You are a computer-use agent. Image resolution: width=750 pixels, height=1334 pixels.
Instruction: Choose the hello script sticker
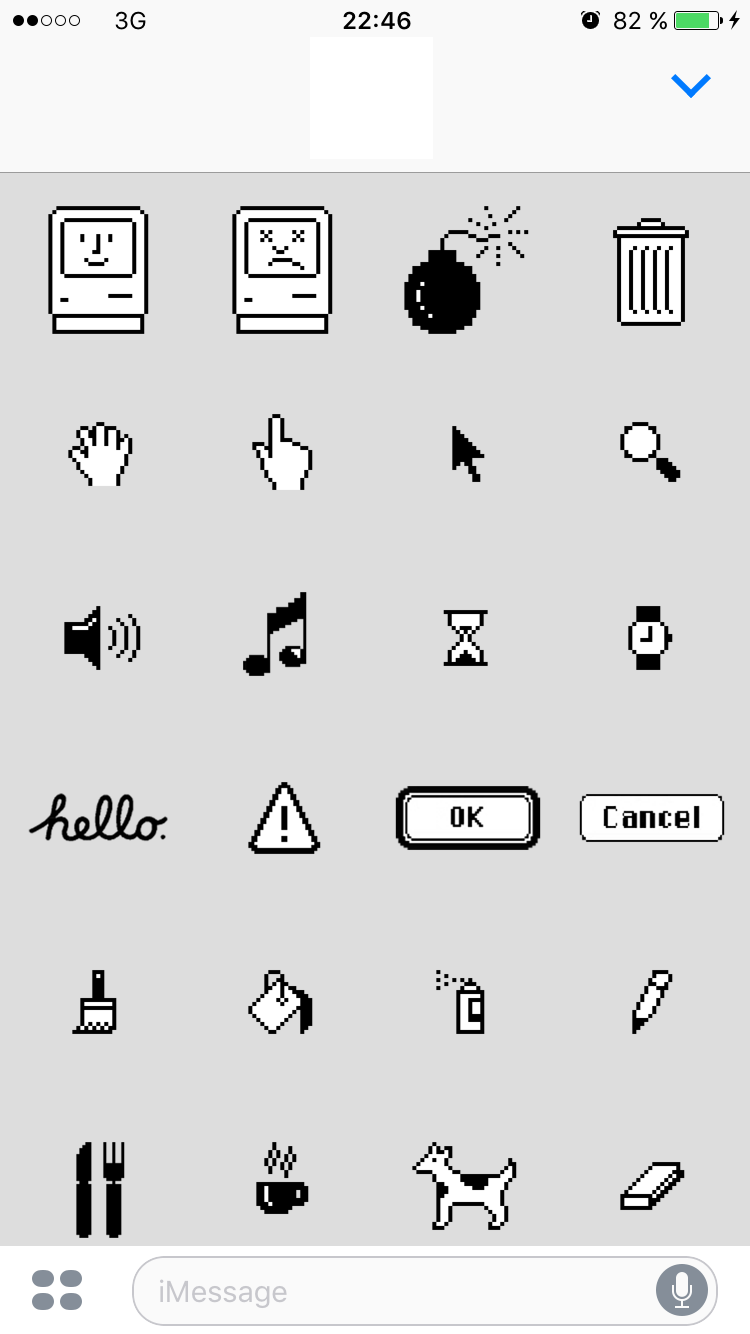tap(98, 819)
